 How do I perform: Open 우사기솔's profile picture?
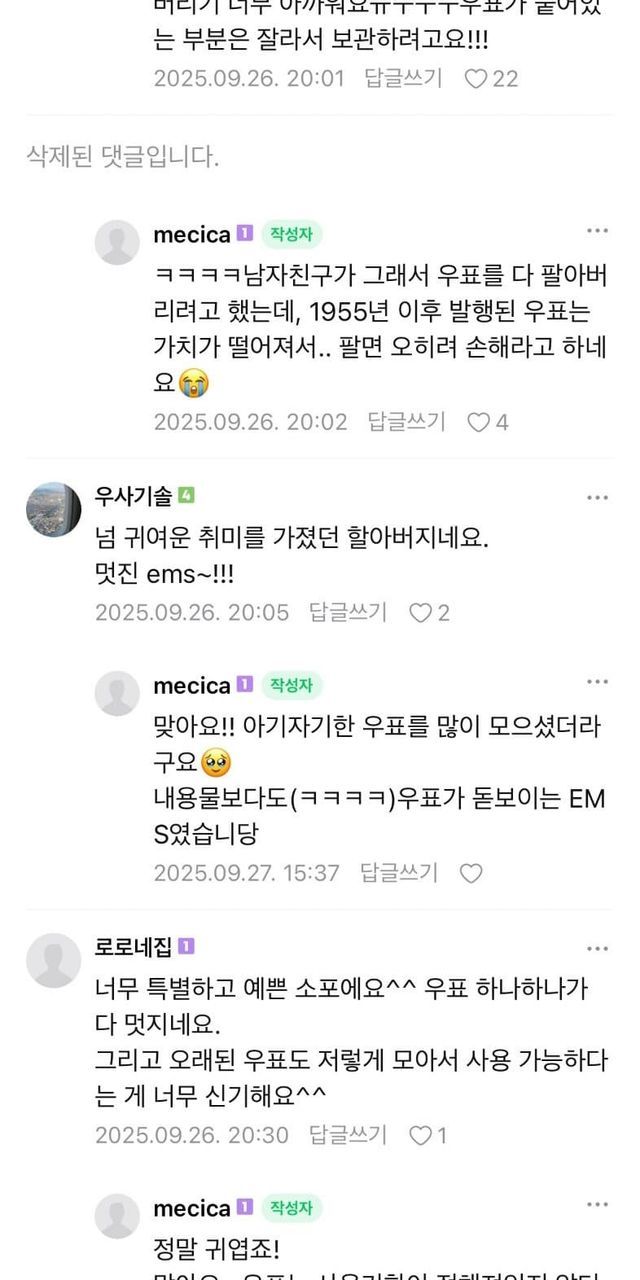(x=53, y=509)
